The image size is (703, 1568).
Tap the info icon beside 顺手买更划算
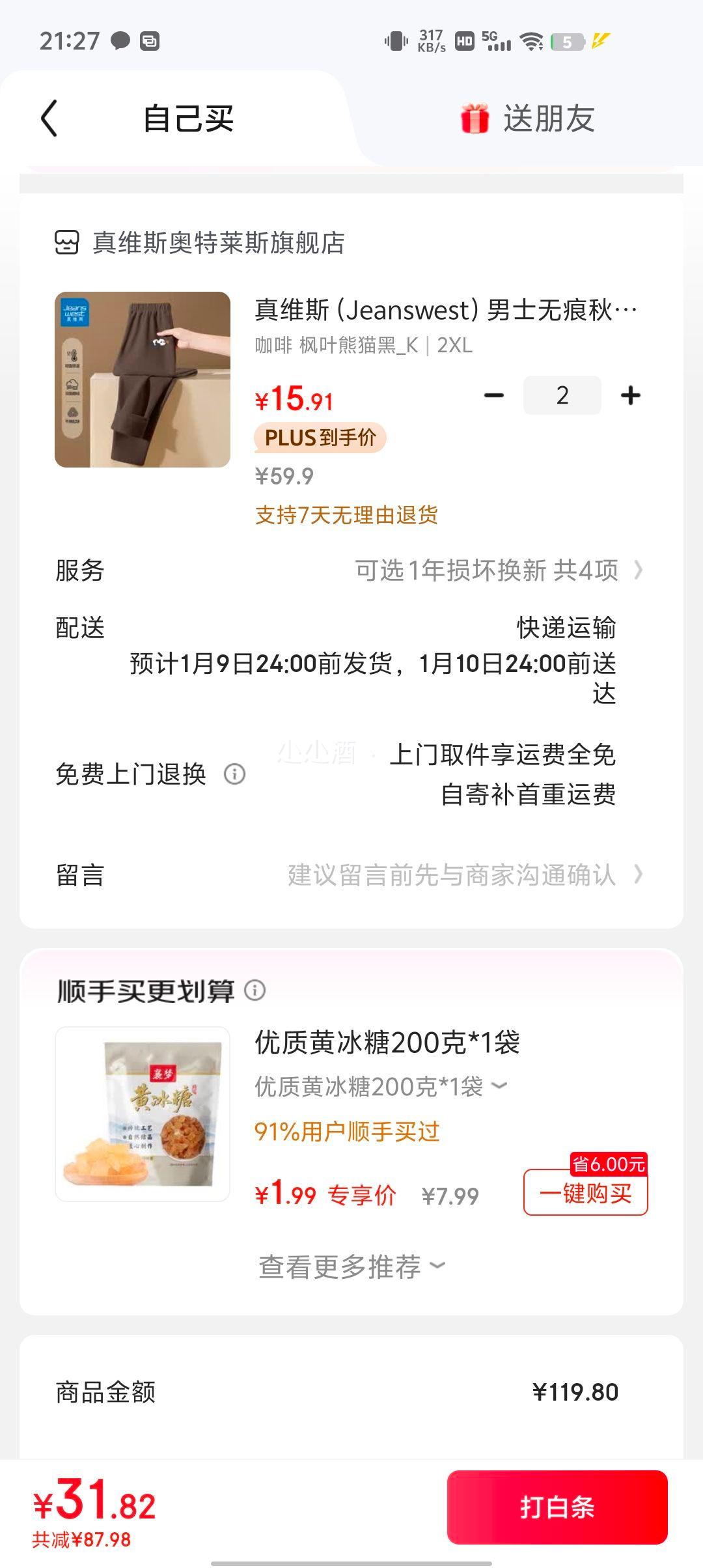(x=255, y=991)
